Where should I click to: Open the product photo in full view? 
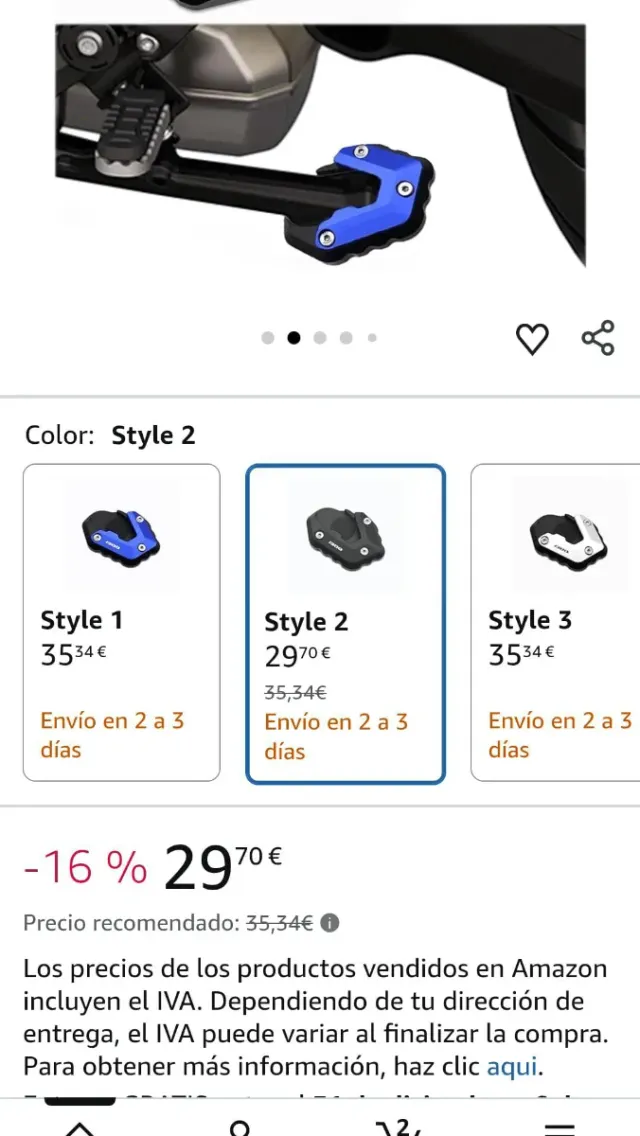coord(320,150)
